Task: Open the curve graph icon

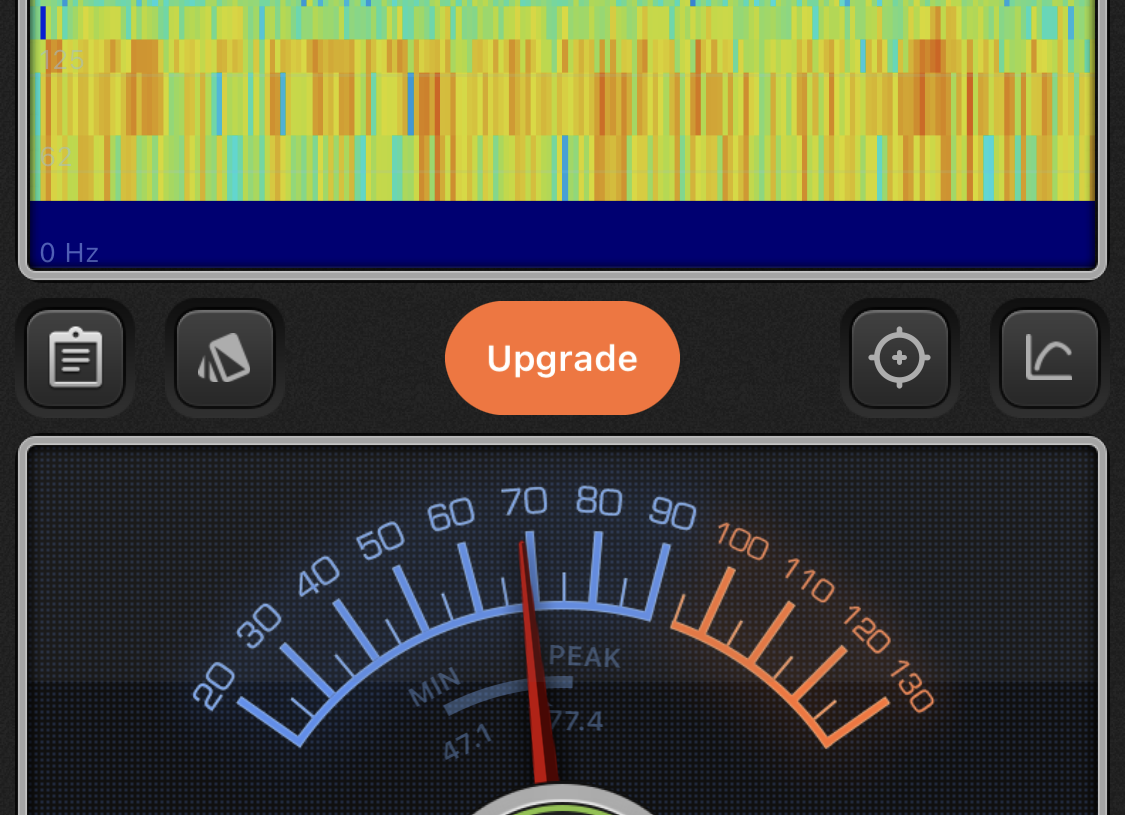Action: 1049,358
